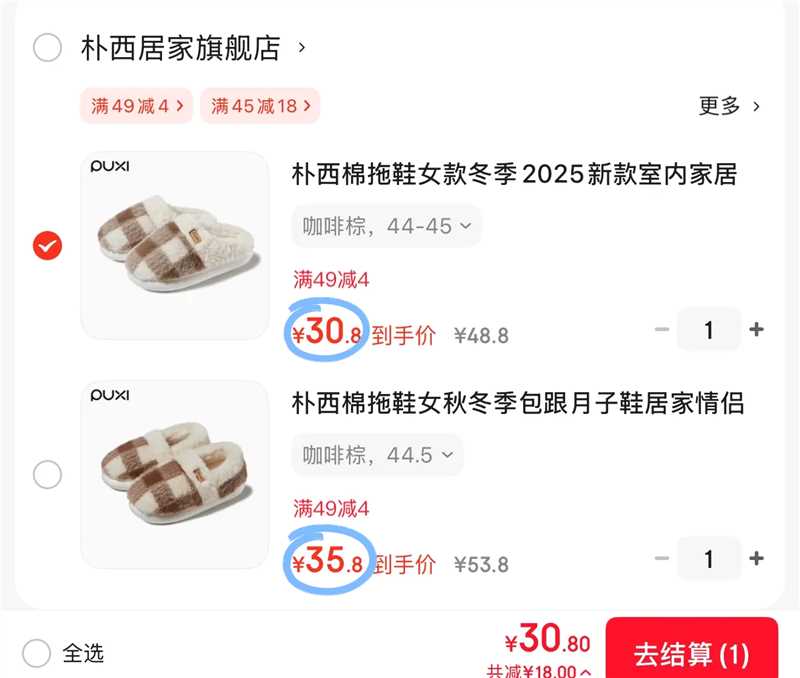Viewport: 800px width, 678px height.
Task: Decrease quantity of ¥30.8 slippers
Action: click(x=662, y=329)
